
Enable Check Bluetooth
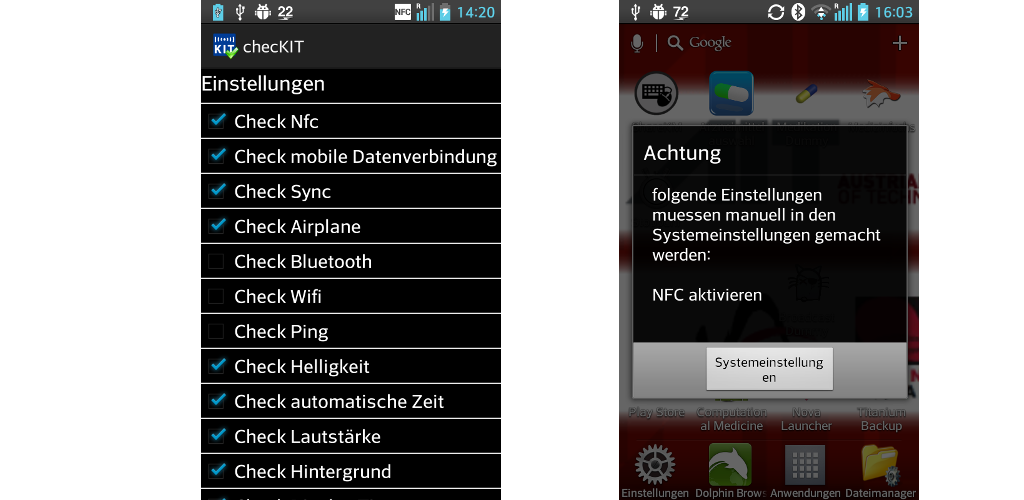216,261
